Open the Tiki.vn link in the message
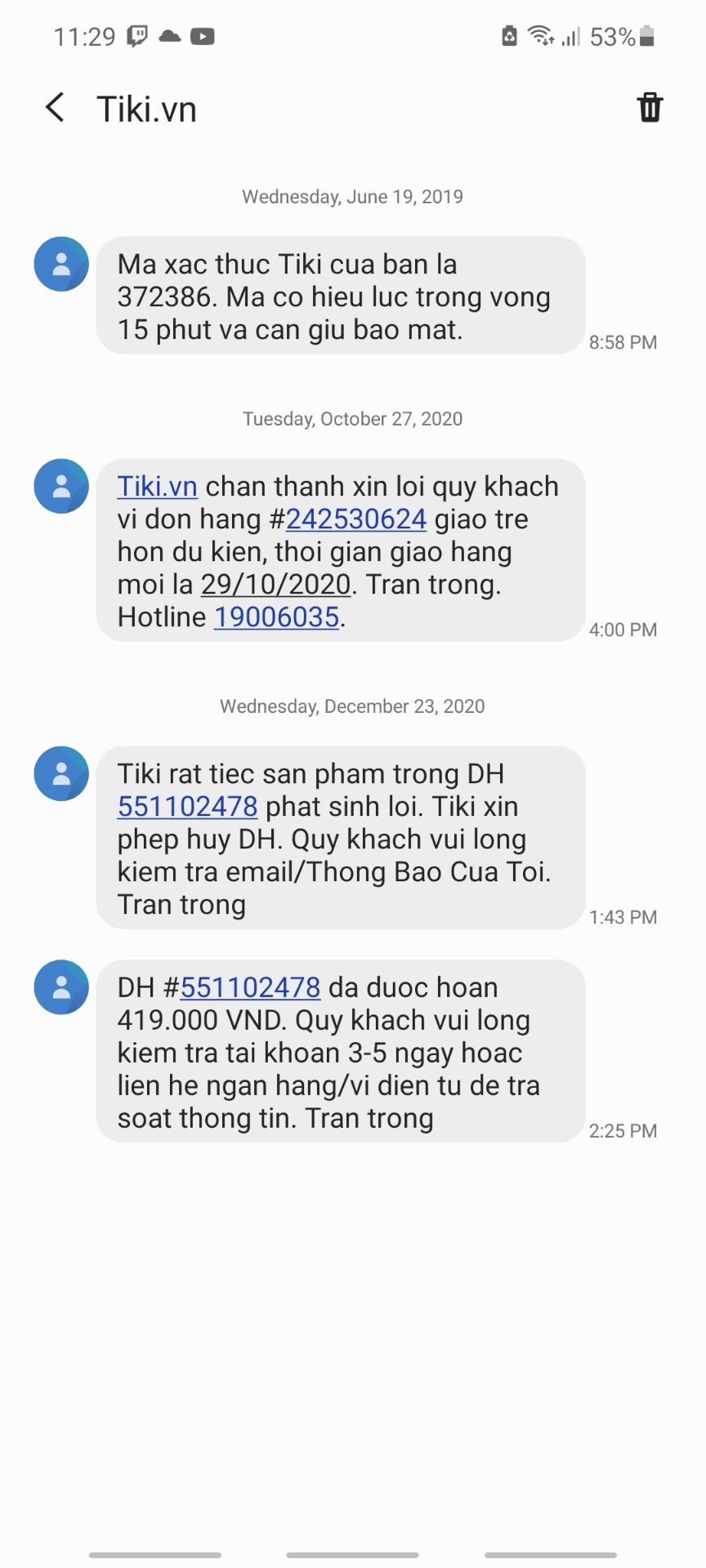 click(x=156, y=485)
